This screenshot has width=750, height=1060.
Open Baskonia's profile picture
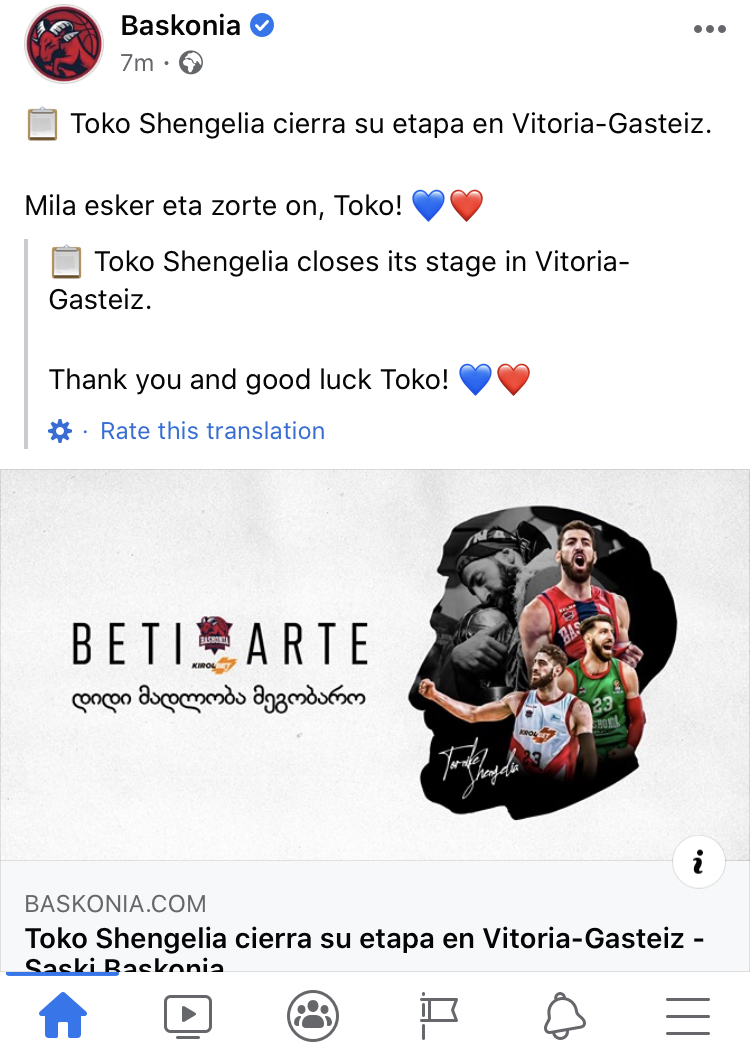tap(64, 45)
